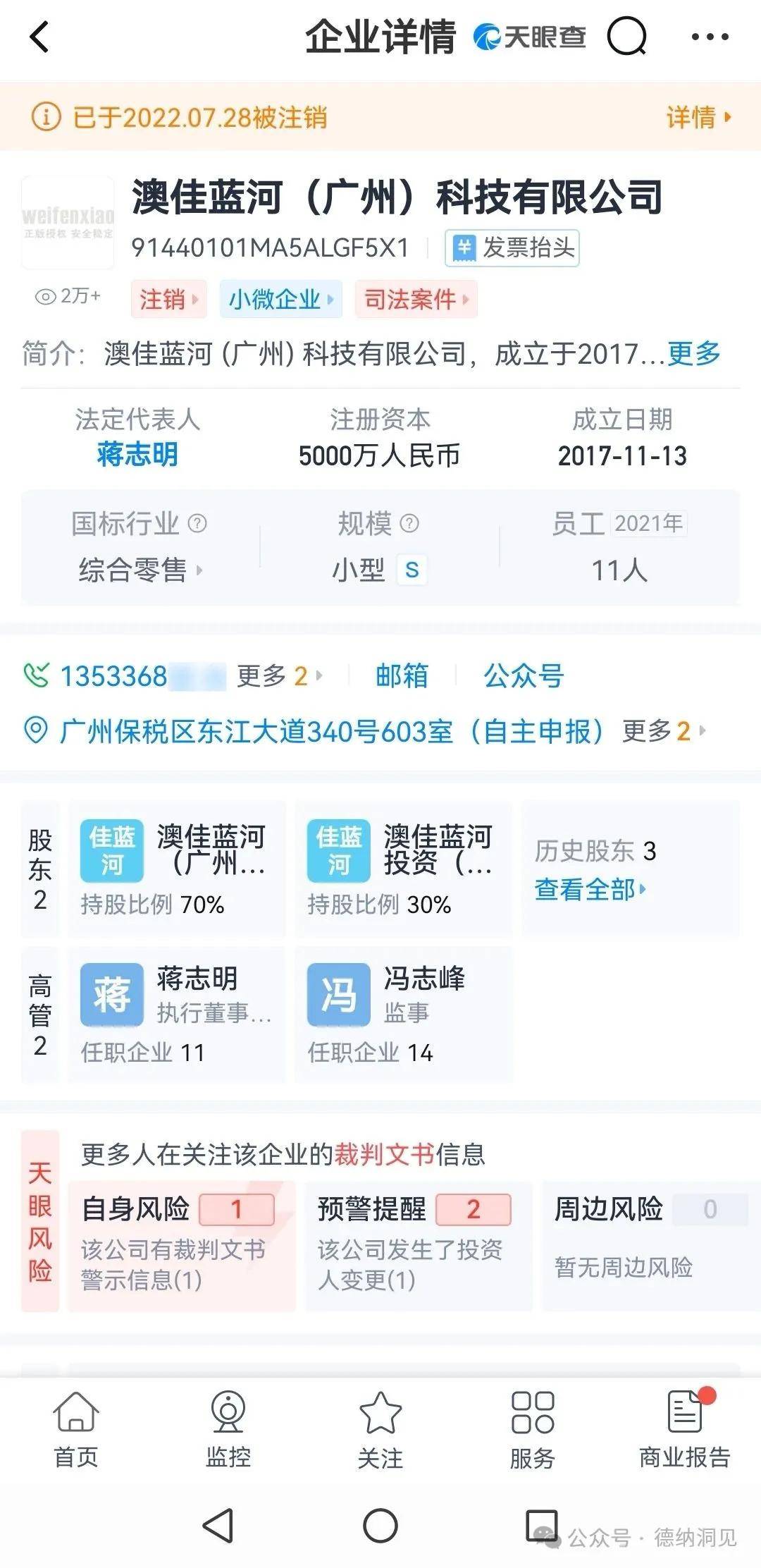Open the 邮箱 contact link
This screenshot has width=761, height=1568.
coord(402,675)
